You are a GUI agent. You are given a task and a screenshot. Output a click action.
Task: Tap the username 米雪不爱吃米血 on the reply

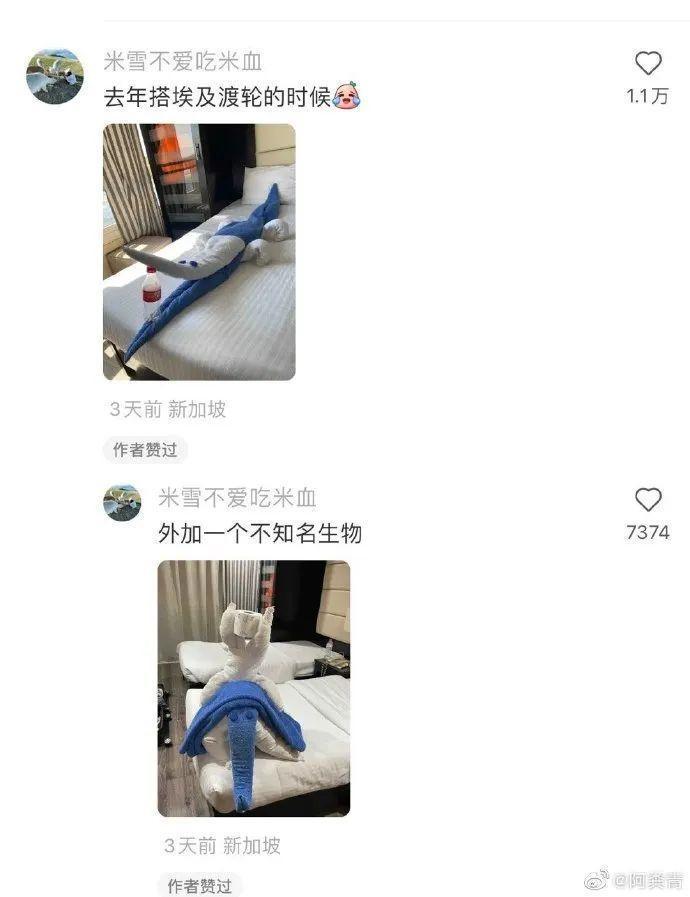pos(237,498)
